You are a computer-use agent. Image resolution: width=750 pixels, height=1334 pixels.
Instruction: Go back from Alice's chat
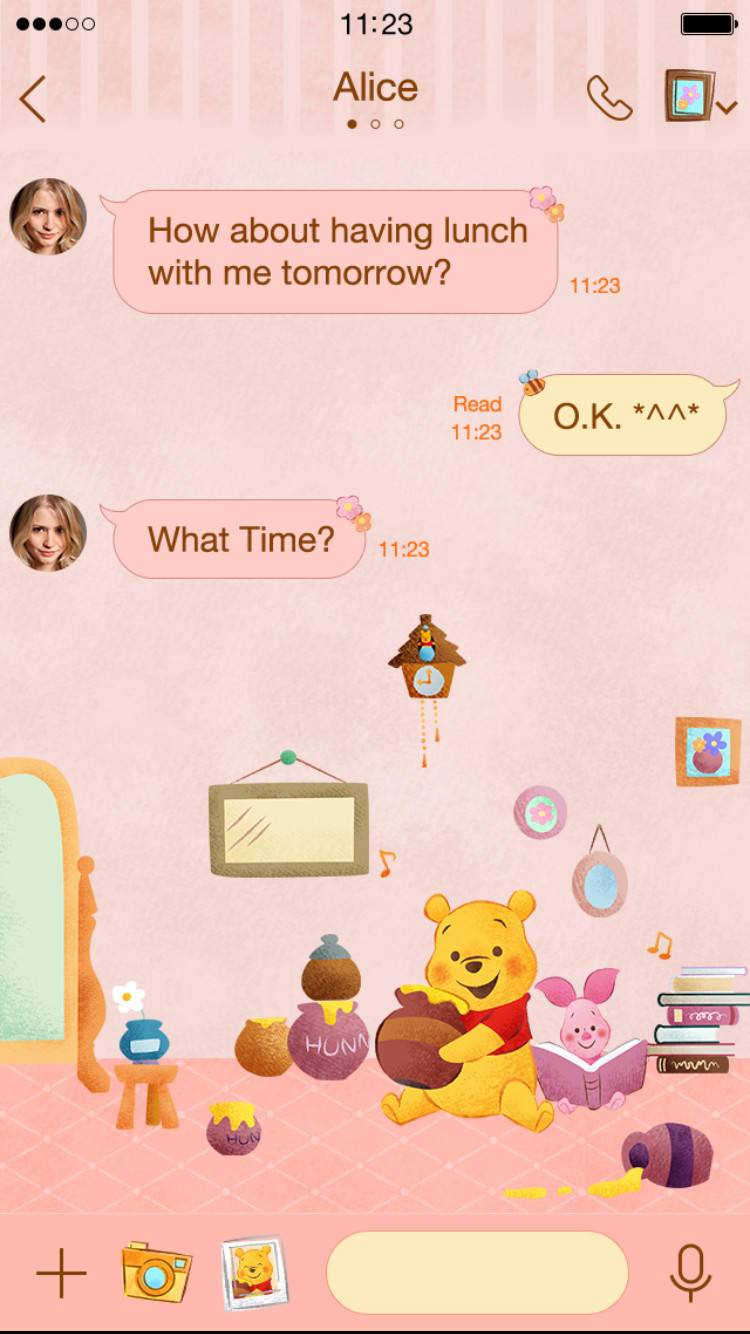32,98
